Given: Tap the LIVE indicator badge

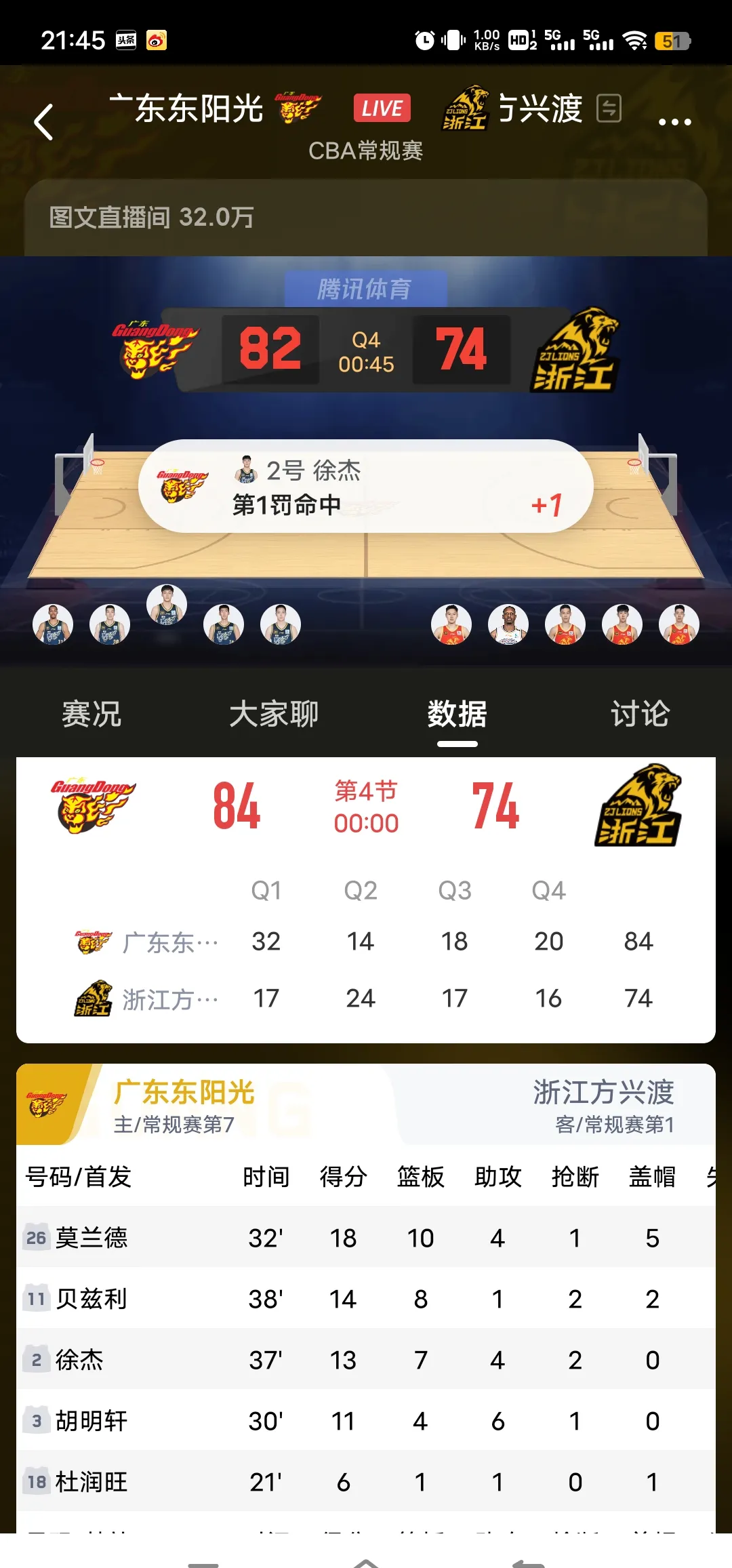Looking at the screenshot, I should click(381, 107).
